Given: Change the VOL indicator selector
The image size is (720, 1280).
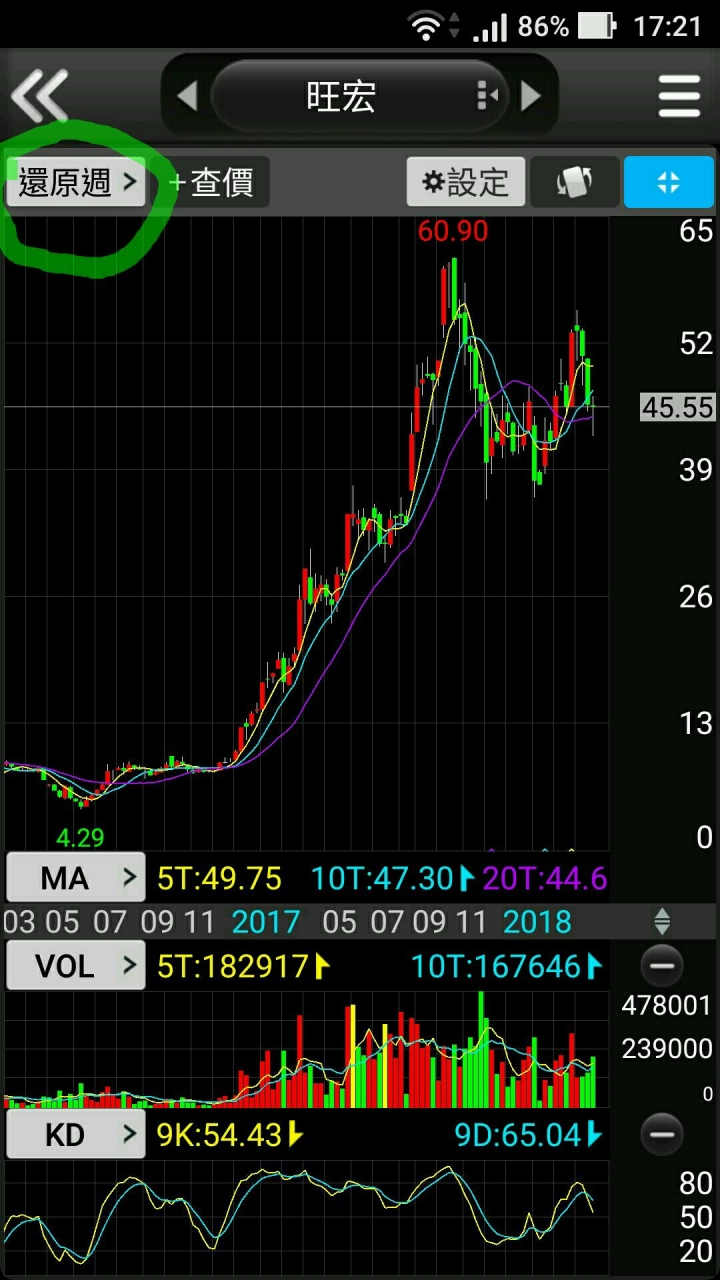Looking at the screenshot, I should point(77,965).
